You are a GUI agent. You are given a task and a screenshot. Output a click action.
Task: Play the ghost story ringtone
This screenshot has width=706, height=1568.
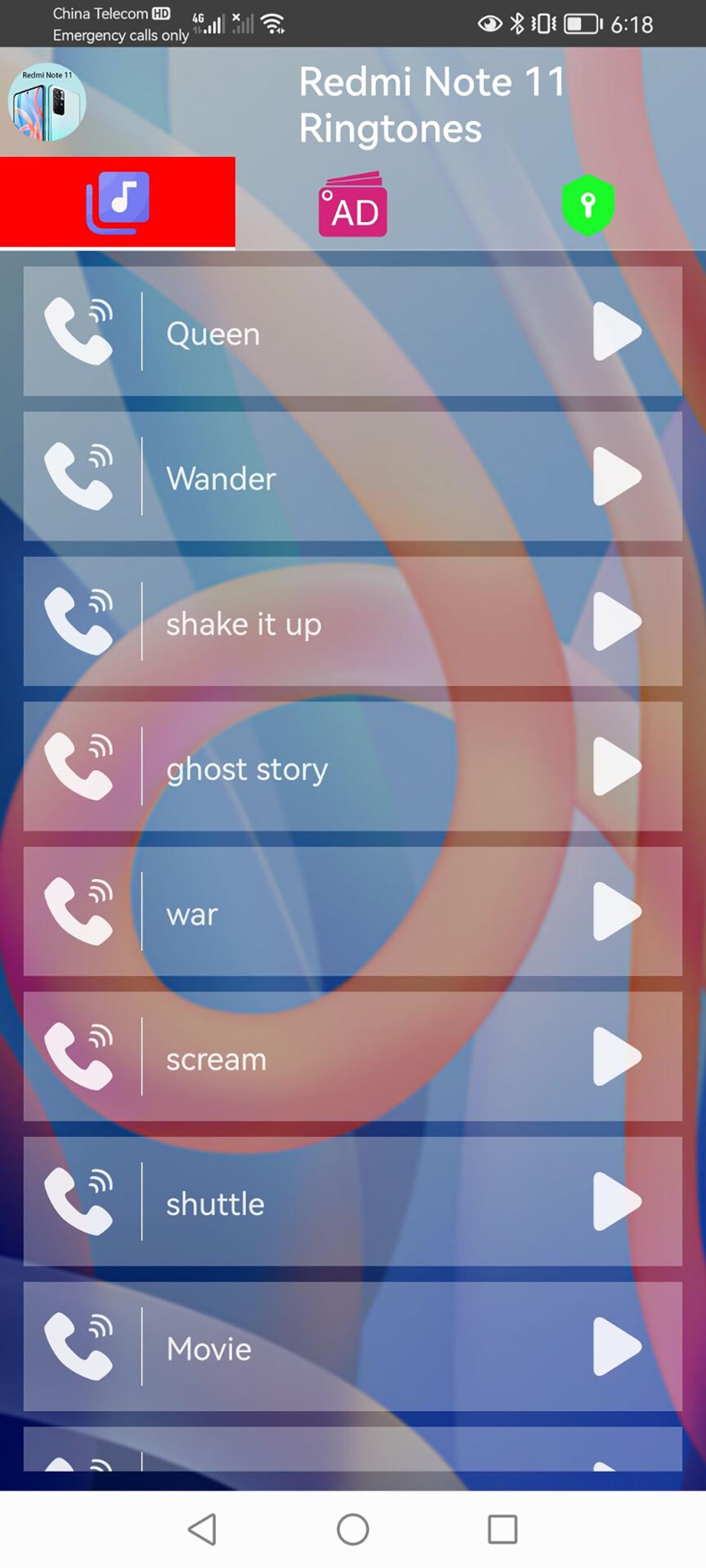tap(616, 766)
